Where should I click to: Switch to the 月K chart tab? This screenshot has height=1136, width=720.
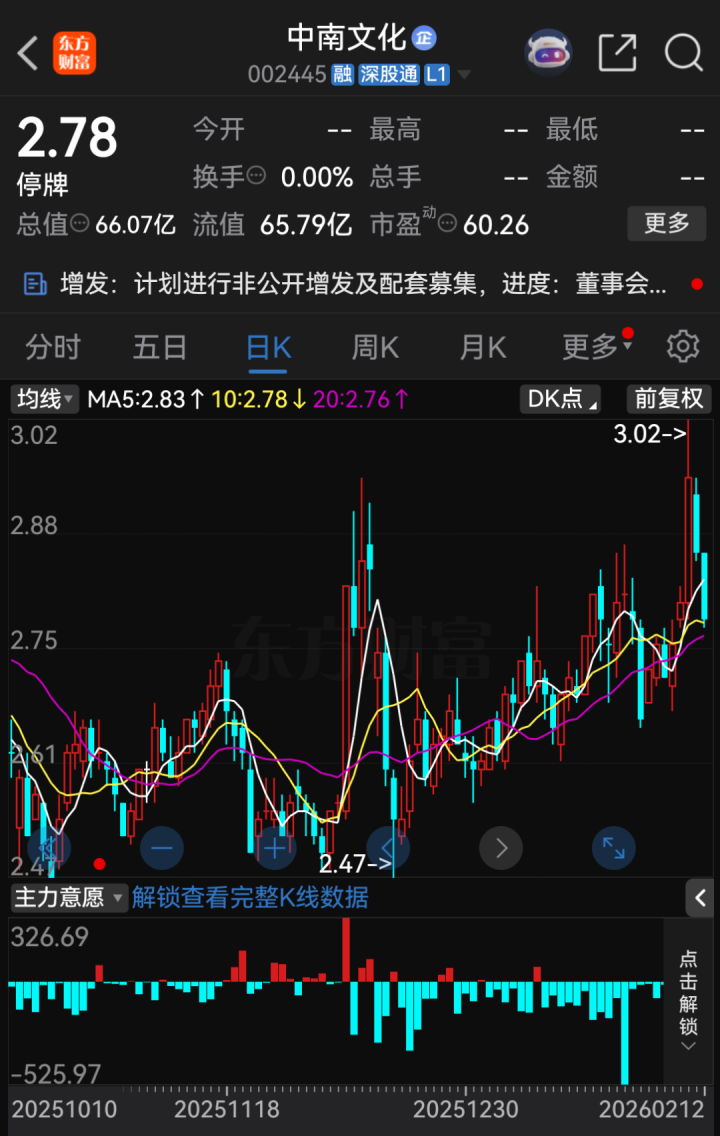pyautogui.click(x=482, y=347)
